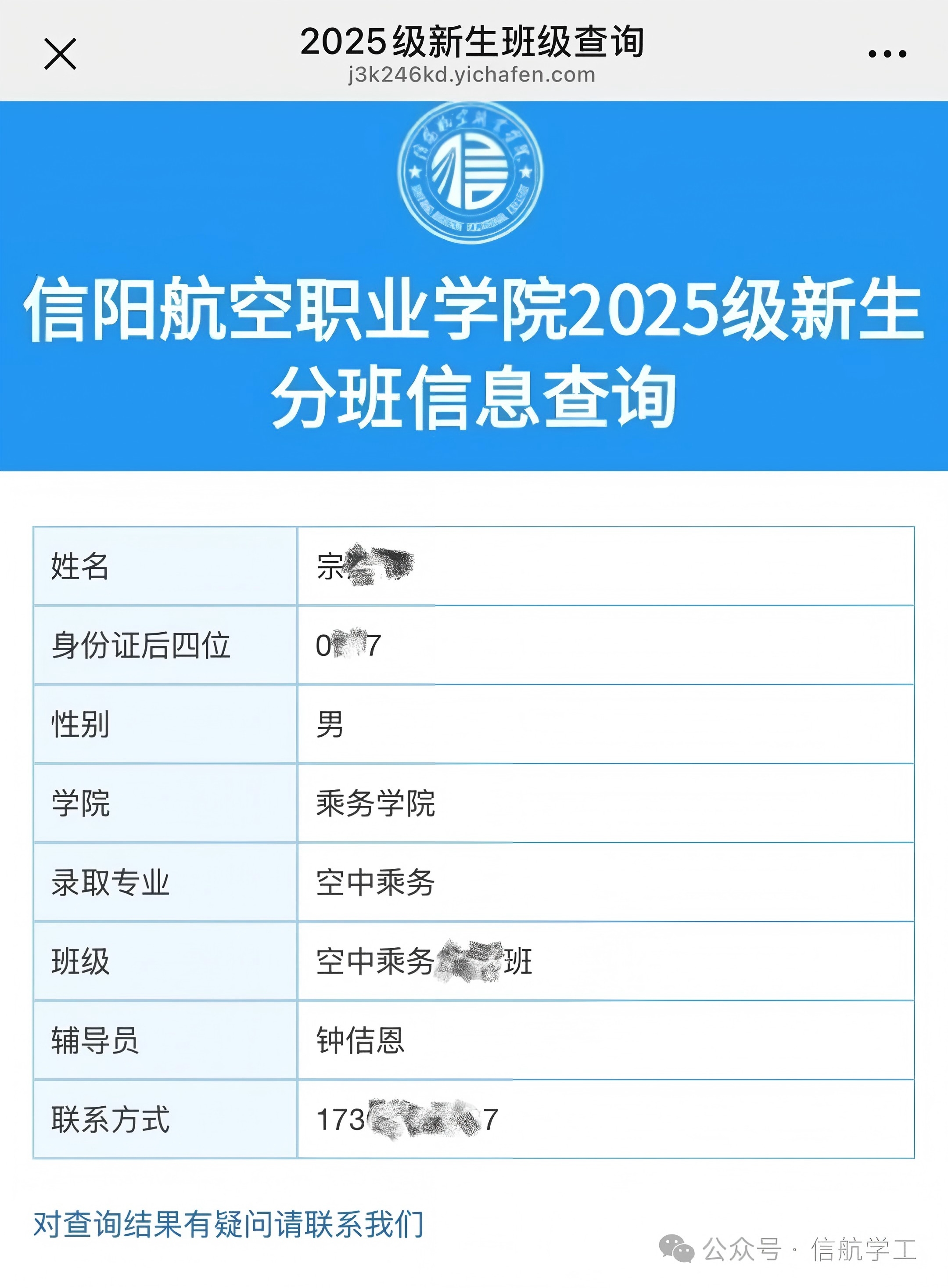Close the class query page
The height and width of the screenshot is (1288, 948).
(60, 54)
